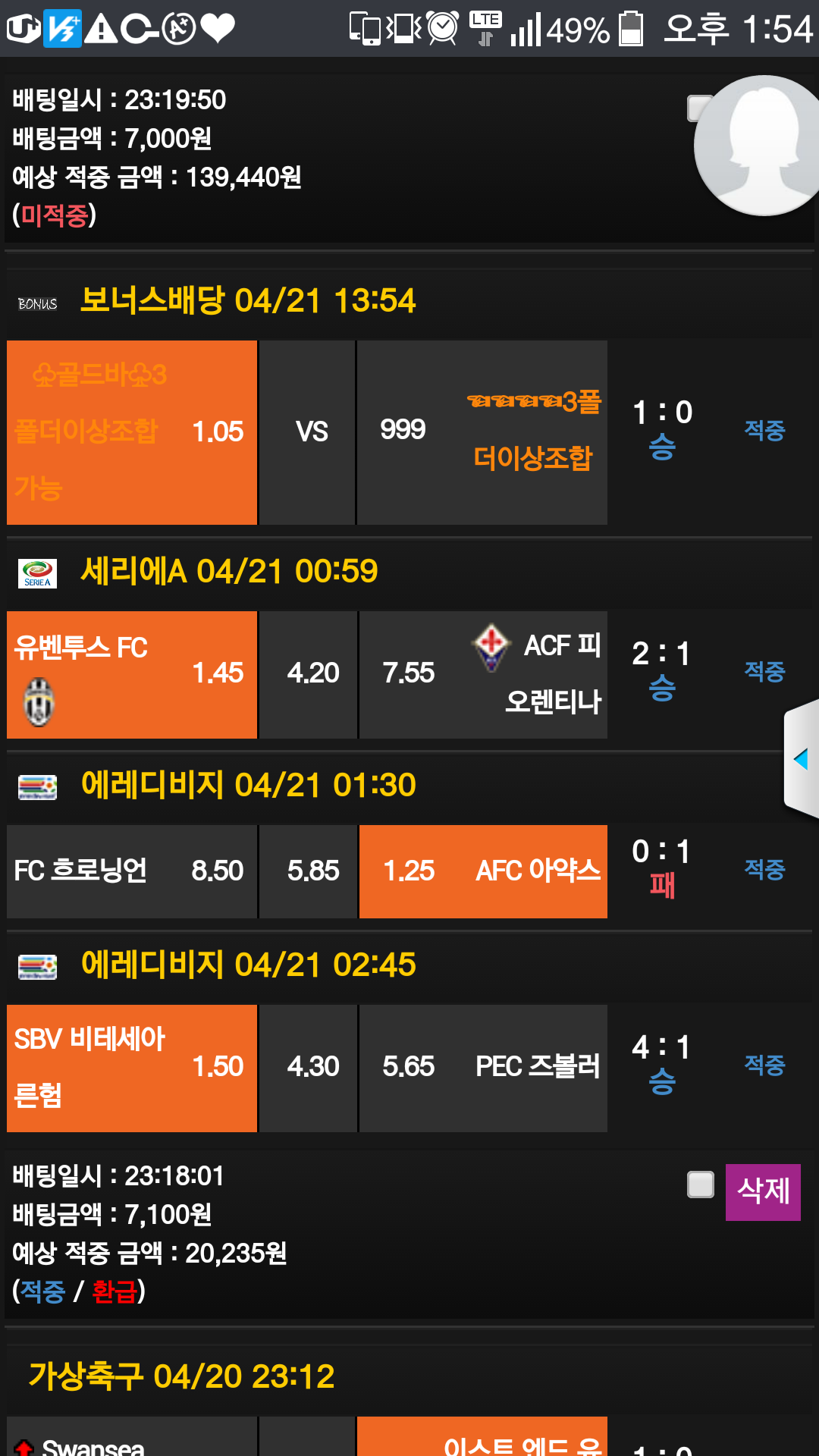Delete the bet using the 삭제 button
819x1456 pixels.
tap(762, 1191)
